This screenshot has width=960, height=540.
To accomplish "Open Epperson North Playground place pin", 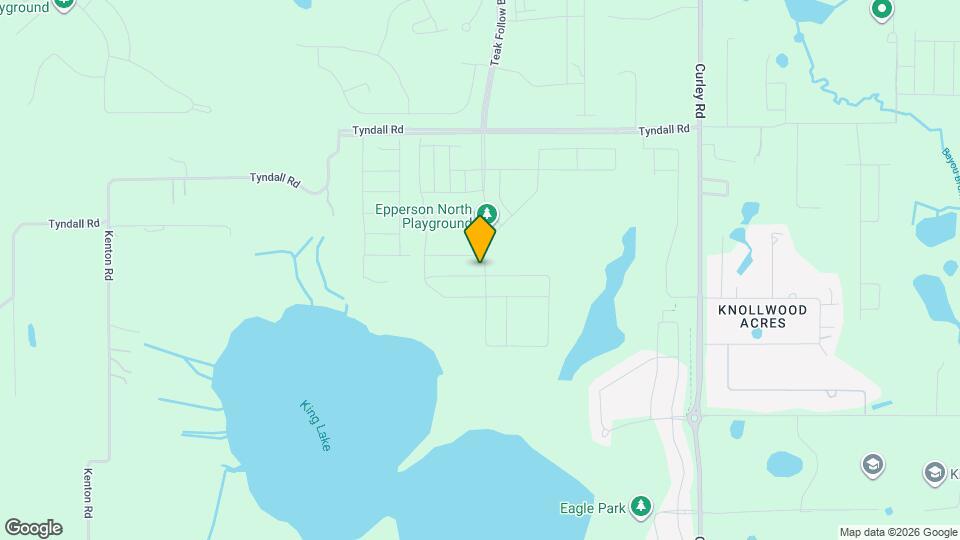I will tap(488, 212).
